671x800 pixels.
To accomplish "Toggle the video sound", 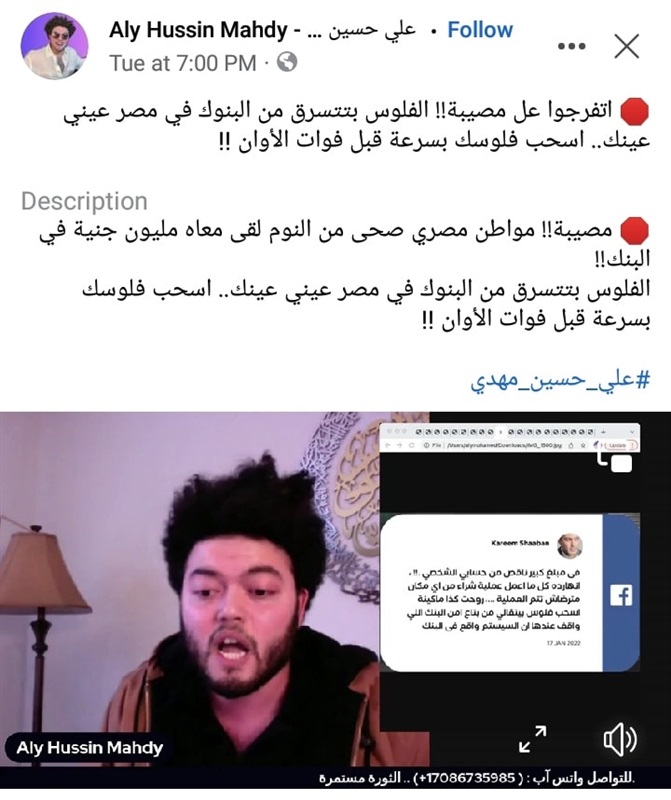I will (619, 741).
